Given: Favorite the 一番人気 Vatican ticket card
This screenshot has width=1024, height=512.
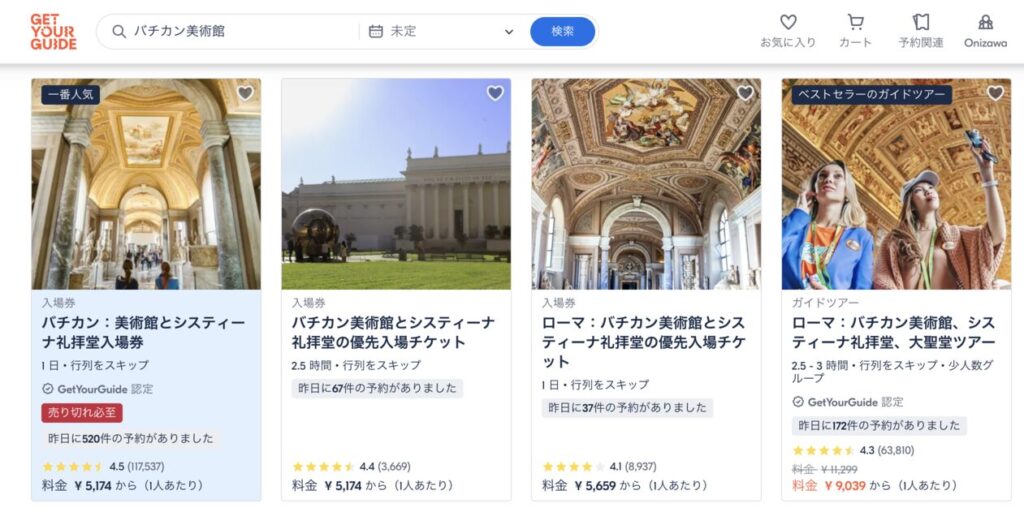Looking at the screenshot, I should [x=245, y=93].
